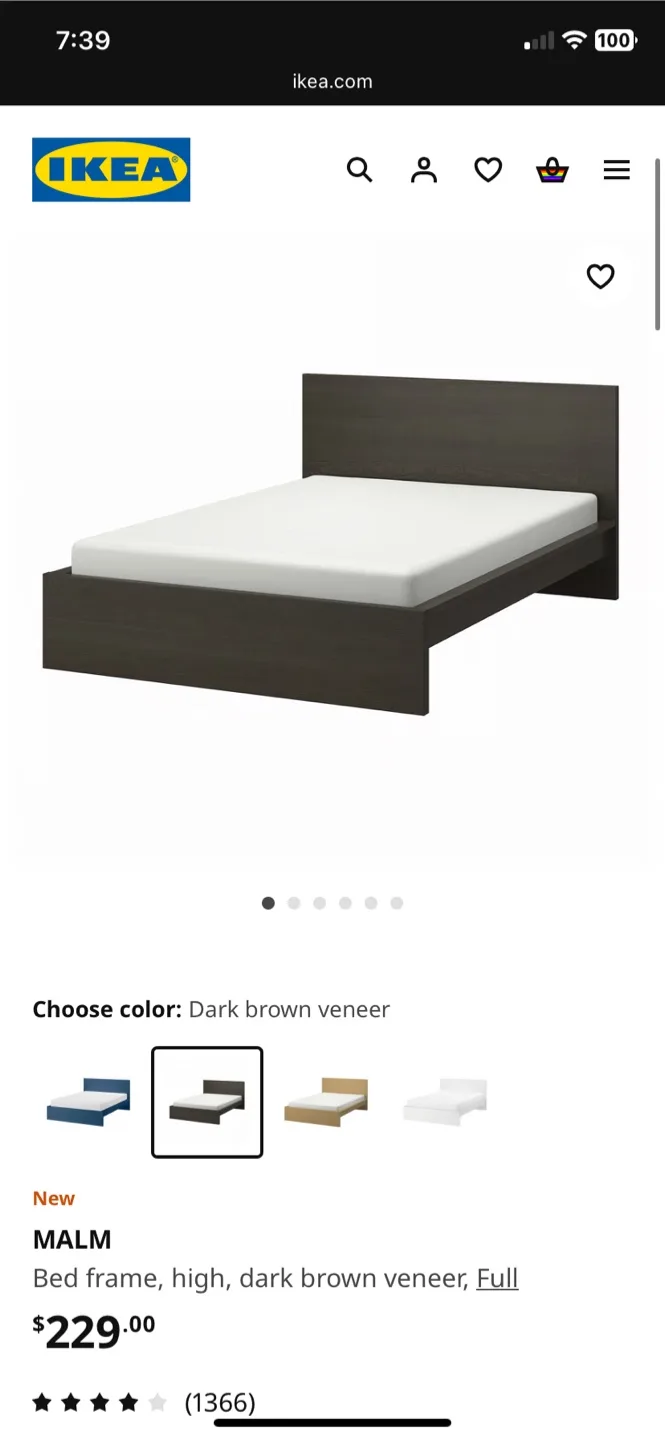The image size is (665, 1440).
Task: Open the main MALM bed product photo
Action: pyautogui.click(x=330, y=545)
